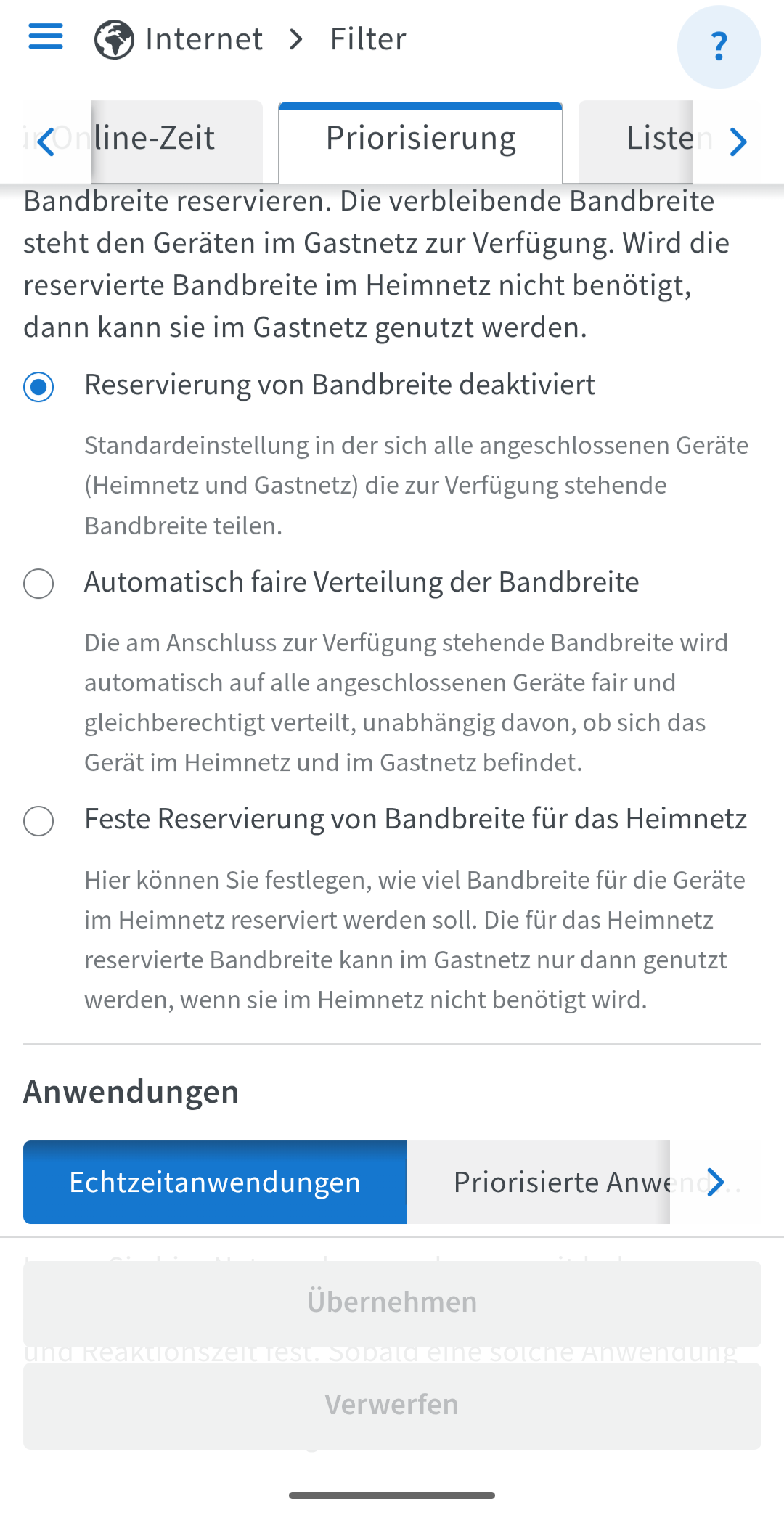Select the Priorisierung tab

[420, 141]
